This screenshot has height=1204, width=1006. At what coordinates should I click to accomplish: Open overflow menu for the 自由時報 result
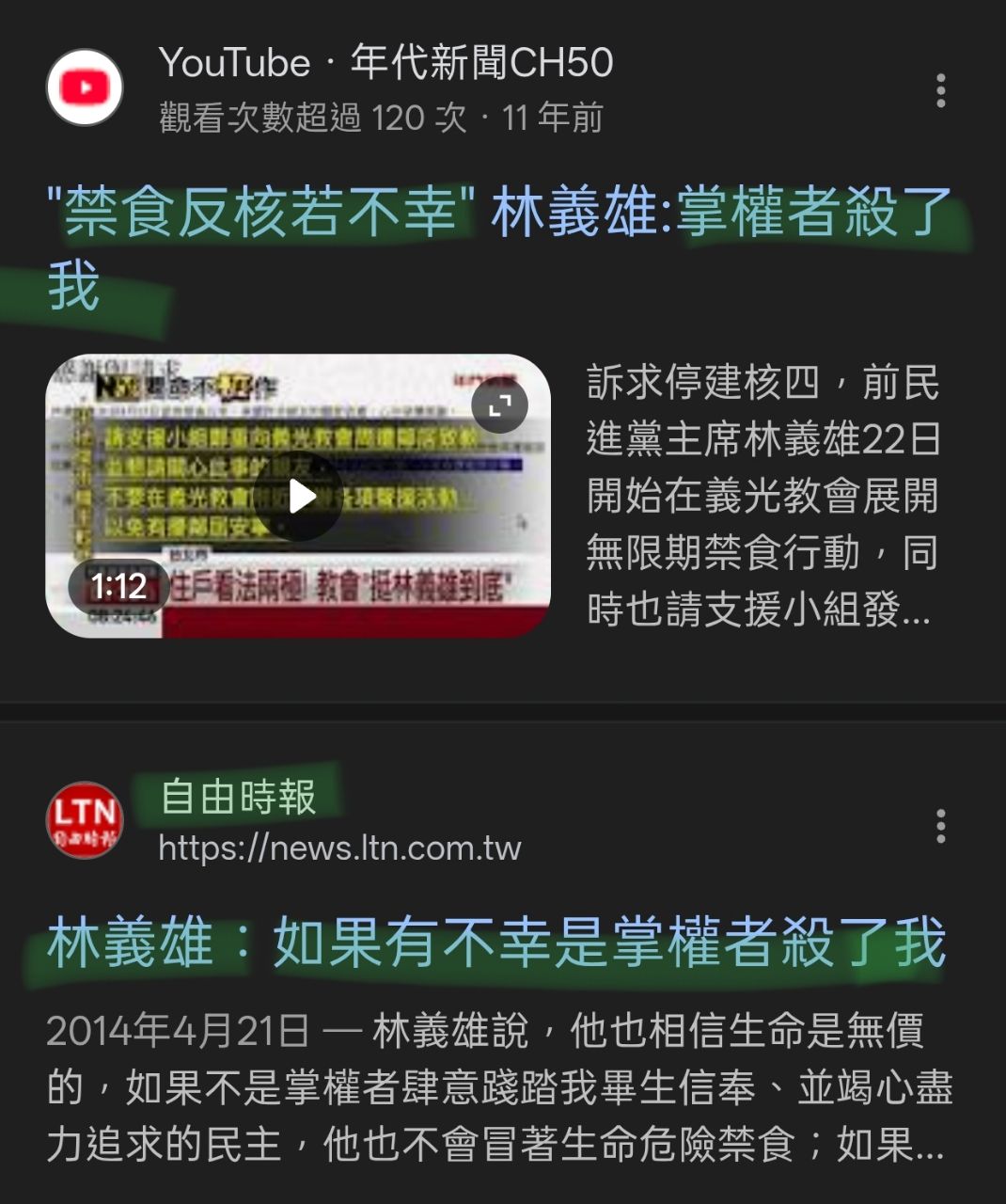tap(940, 826)
